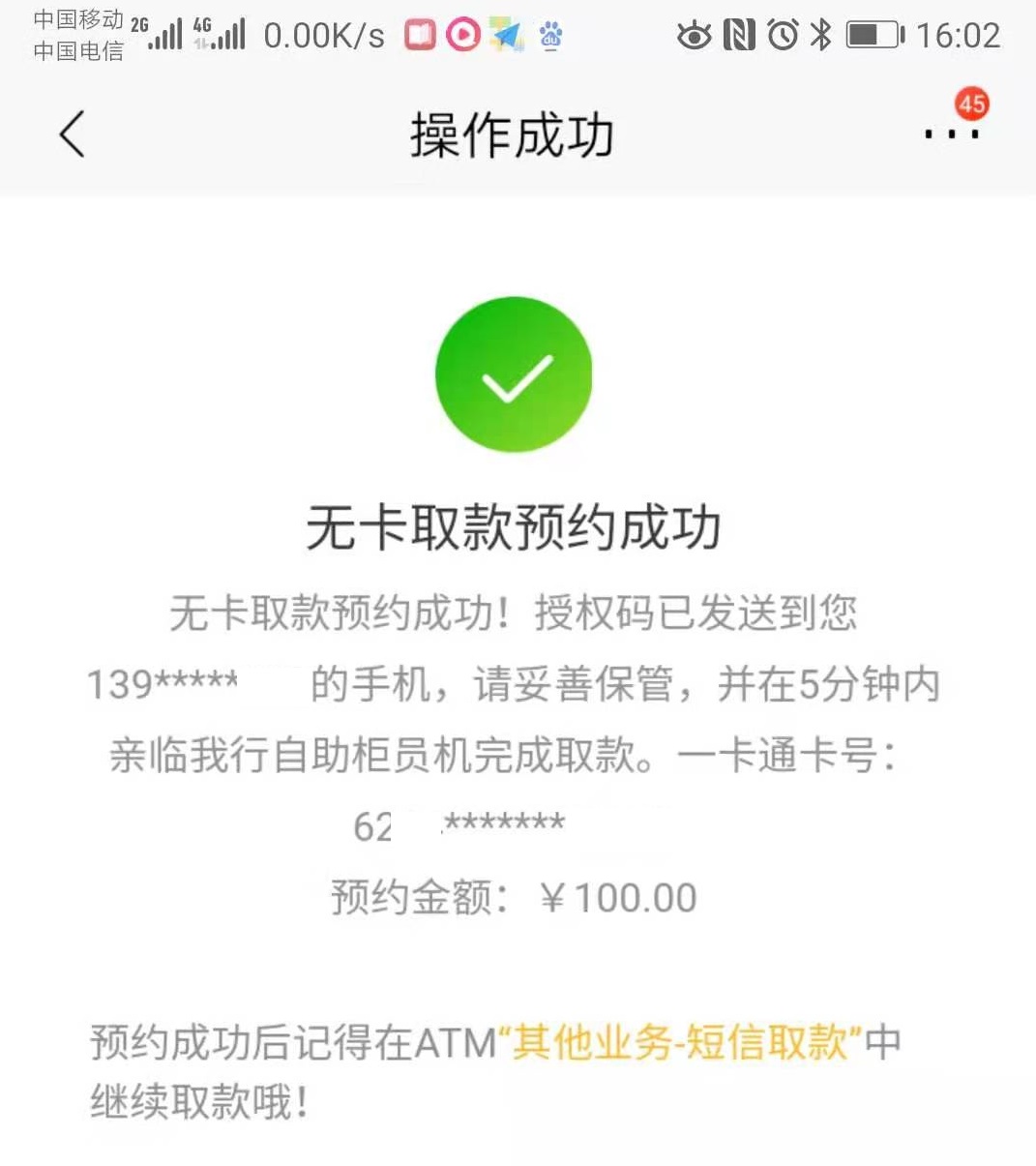Image resolution: width=1036 pixels, height=1166 pixels.
Task: Open the red video player notification icon
Action: [461, 35]
